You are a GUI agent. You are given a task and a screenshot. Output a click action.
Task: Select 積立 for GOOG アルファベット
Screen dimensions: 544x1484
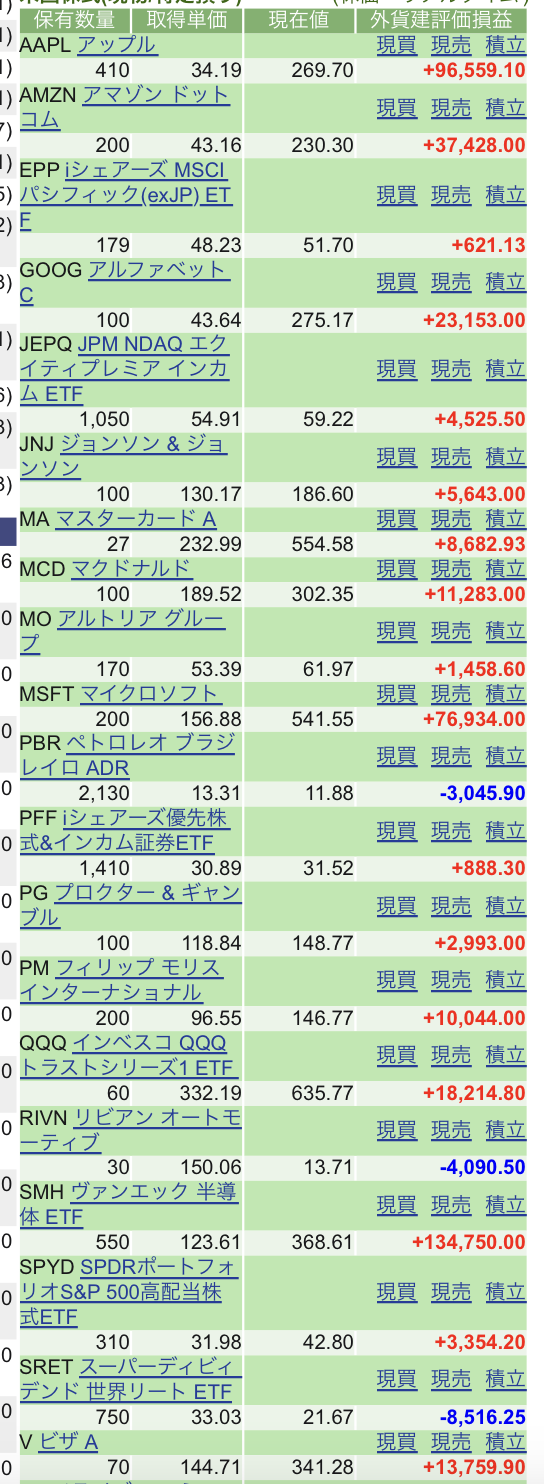tap(505, 283)
